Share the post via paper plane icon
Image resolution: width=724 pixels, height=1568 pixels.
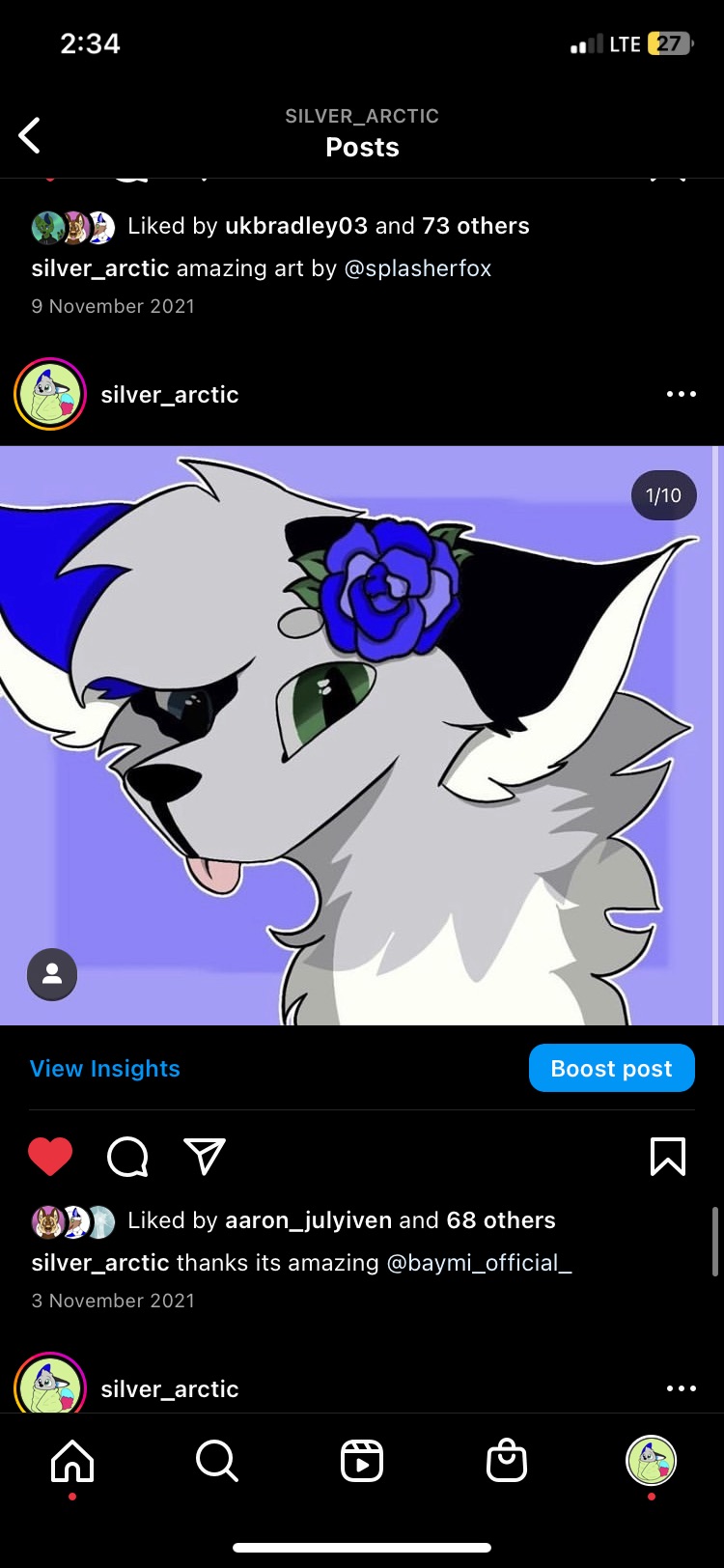[204, 1156]
